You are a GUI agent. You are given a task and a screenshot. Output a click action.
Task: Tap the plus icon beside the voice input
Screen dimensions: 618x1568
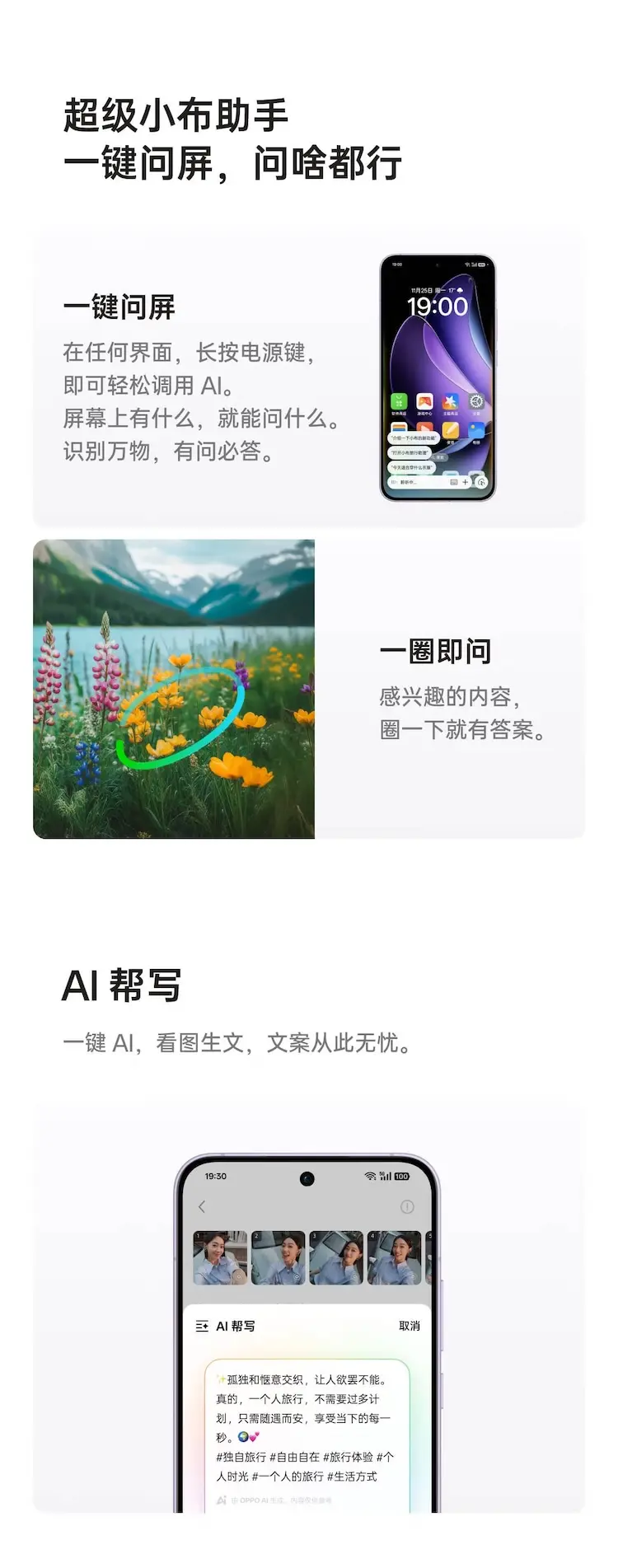point(465,482)
